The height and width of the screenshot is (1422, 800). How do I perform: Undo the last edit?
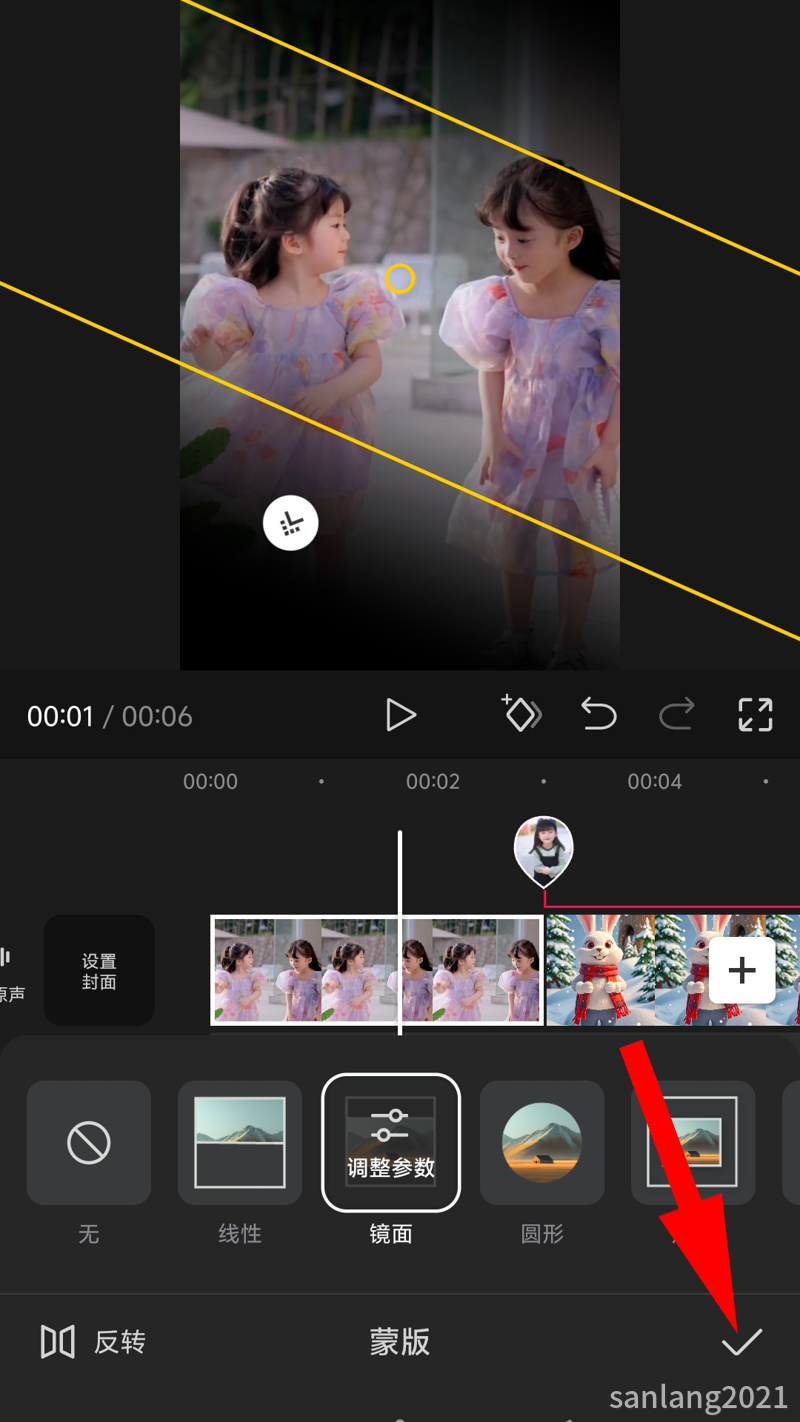[598, 714]
